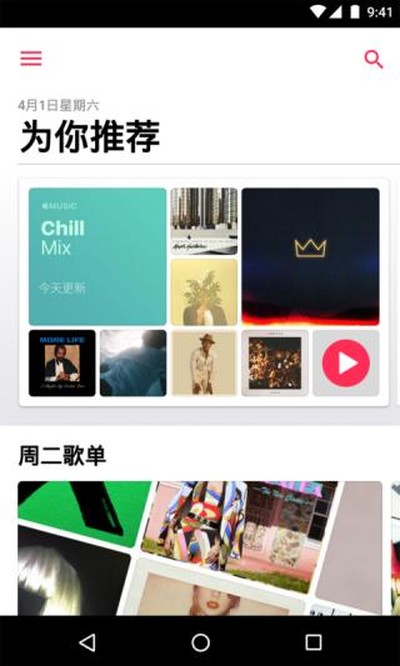Open recent apps with the square button
Image resolution: width=400 pixels, height=666 pixels.
pyautogui.click(x=313, y=642)
